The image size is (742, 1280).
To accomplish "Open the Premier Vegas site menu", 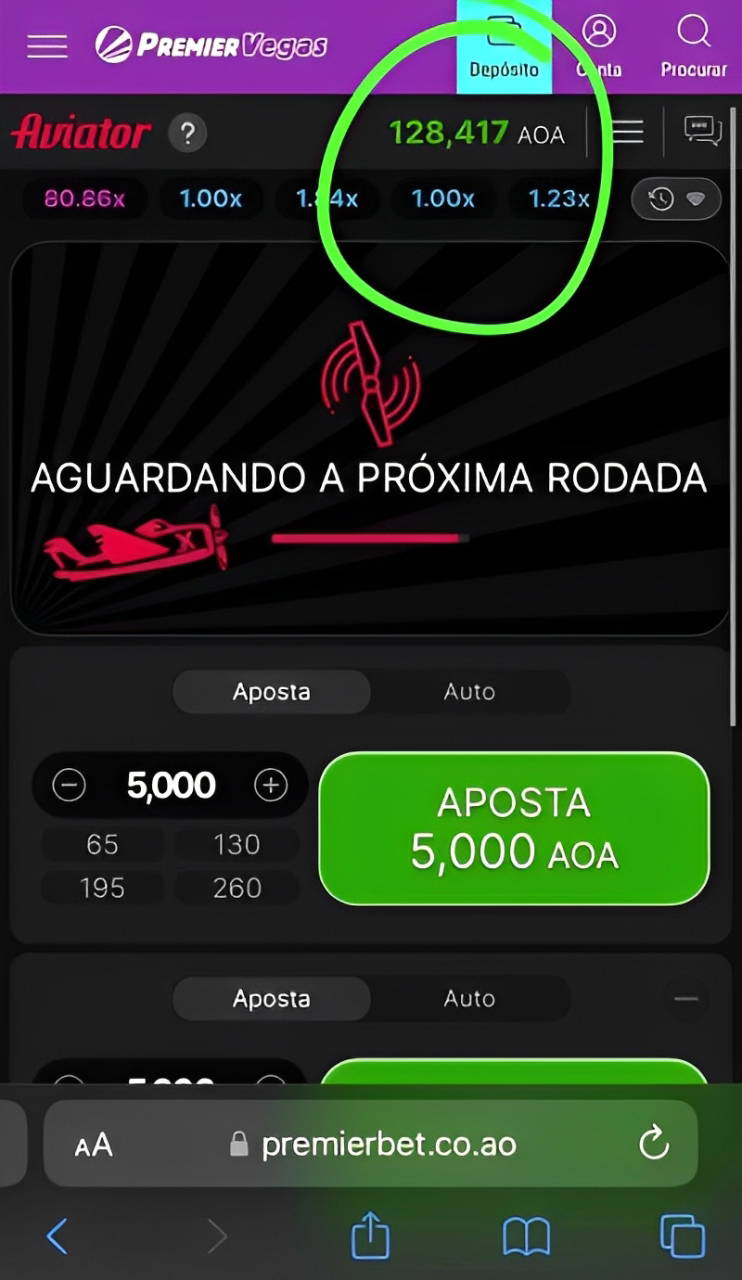I will tap(47, 46).
